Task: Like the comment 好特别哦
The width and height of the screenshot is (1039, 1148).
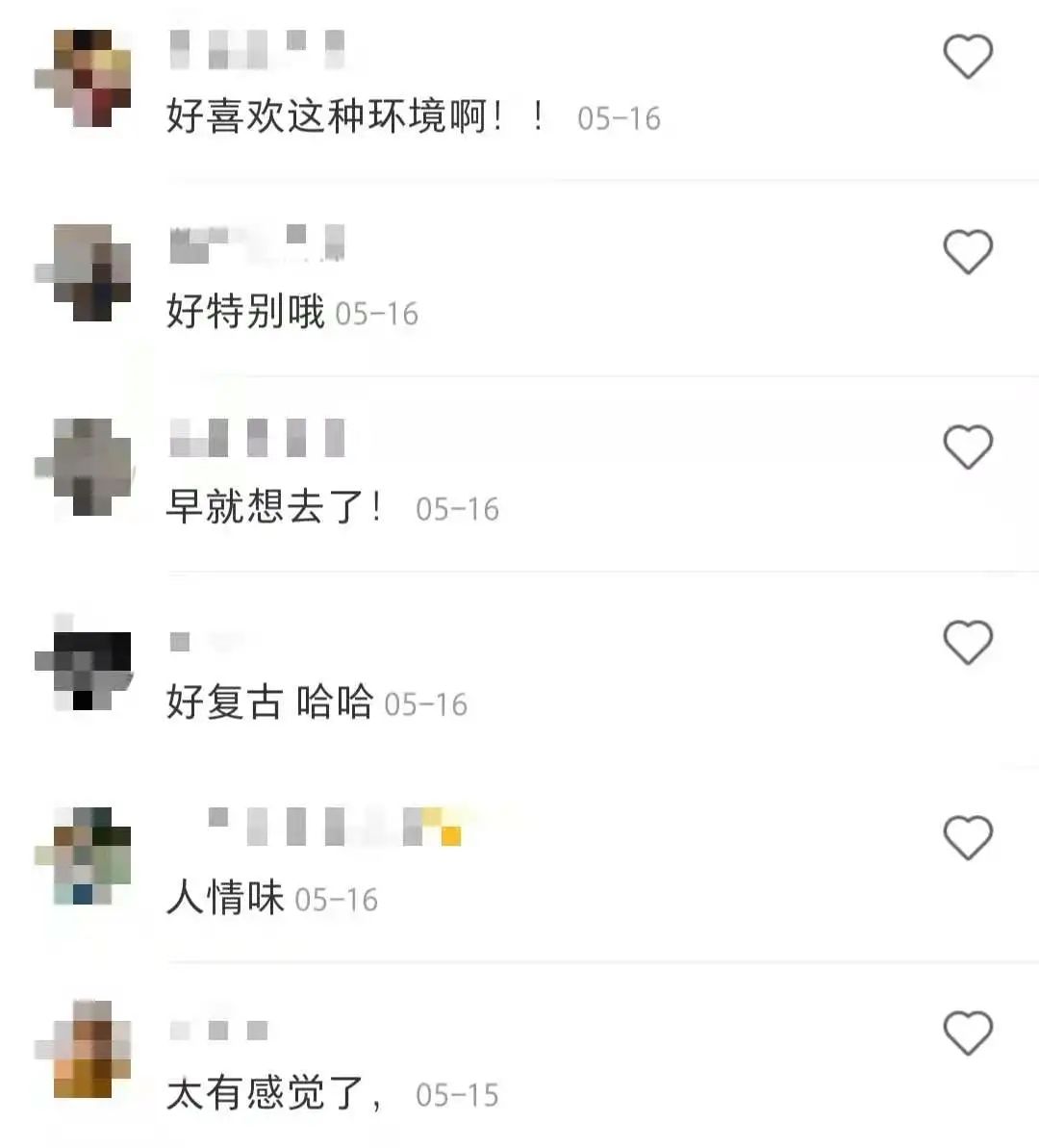Action: tap(967, 252)
